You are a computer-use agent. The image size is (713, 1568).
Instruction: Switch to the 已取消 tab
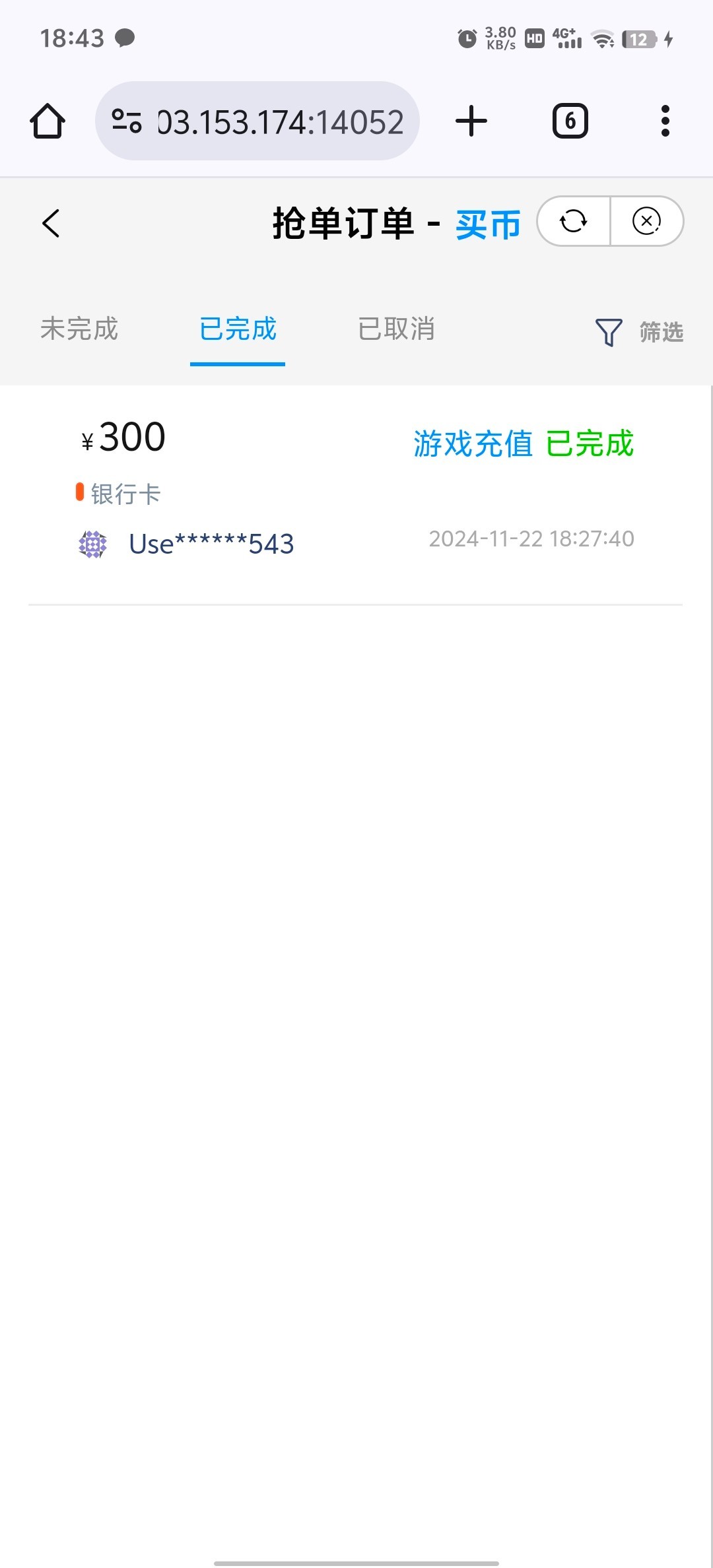[396, 329]
